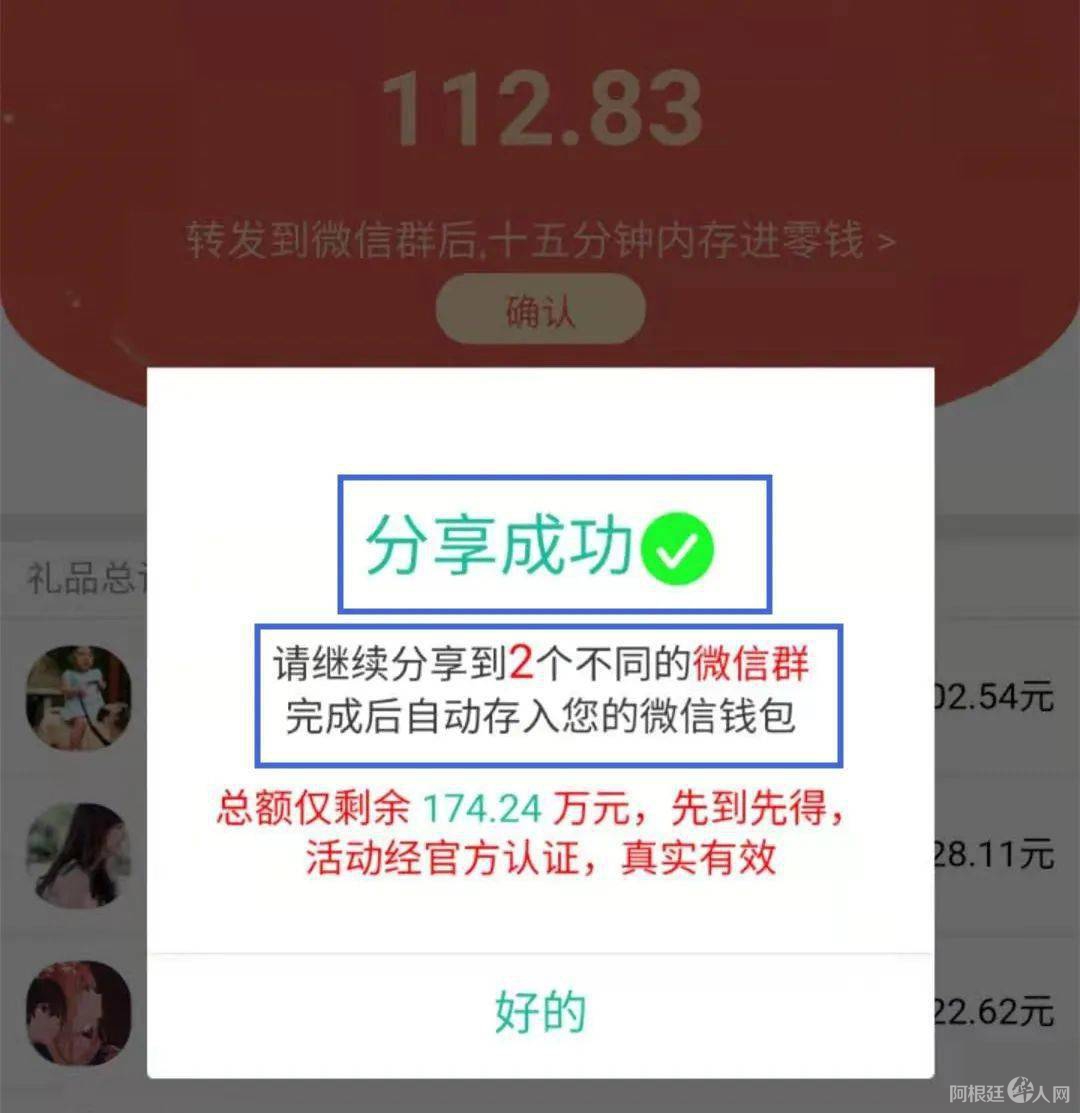The image size is (1080, 1113).
Task: Dismiss the share success dialog with 好的
Action: (540, 1012)
